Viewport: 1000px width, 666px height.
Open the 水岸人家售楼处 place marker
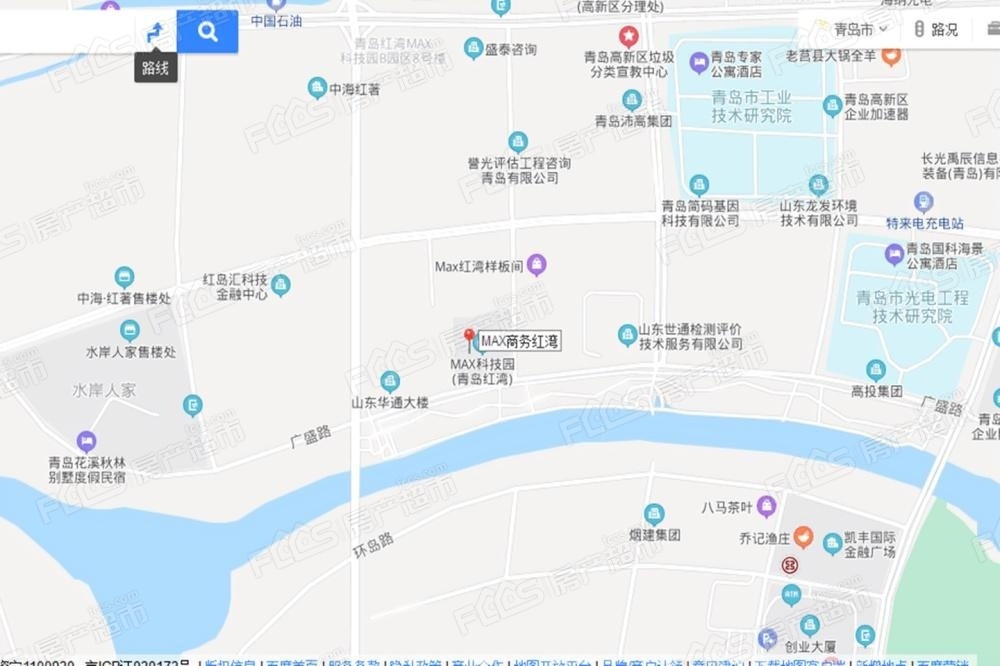tap(129, 331)
